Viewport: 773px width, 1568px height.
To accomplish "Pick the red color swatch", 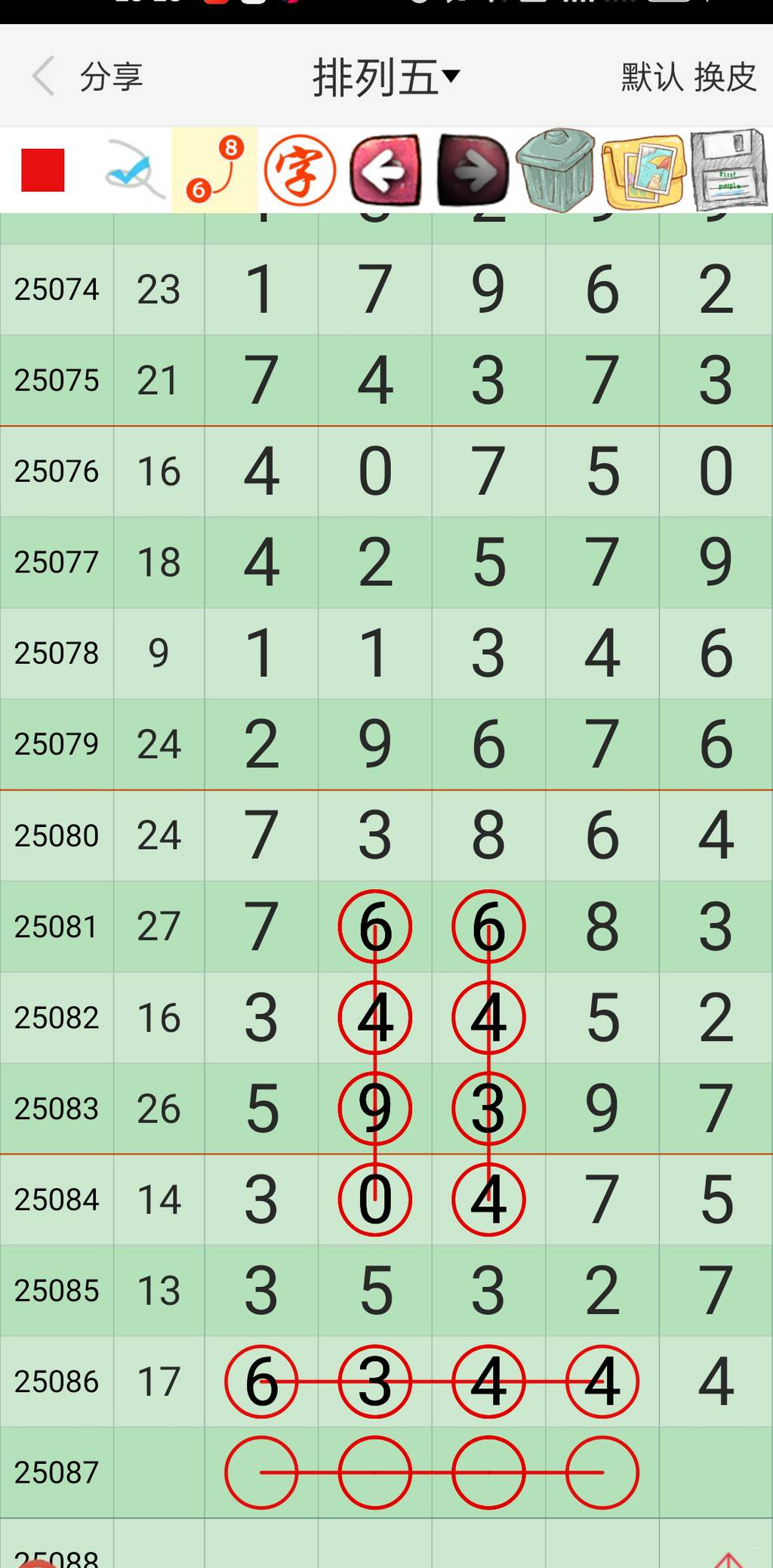I will pos(43,170).
